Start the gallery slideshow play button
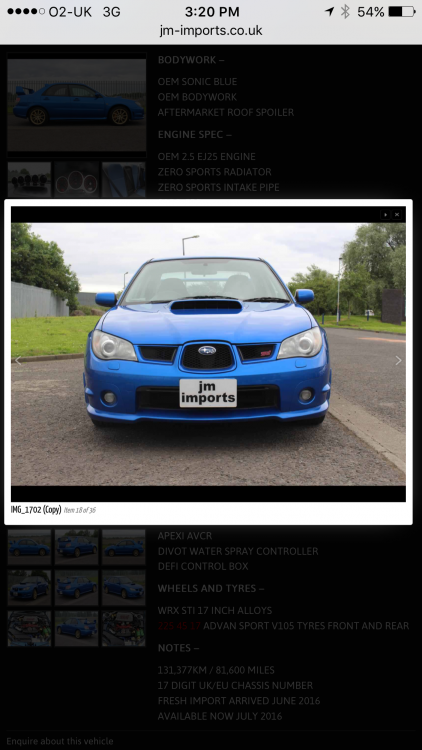 point(386,215)
